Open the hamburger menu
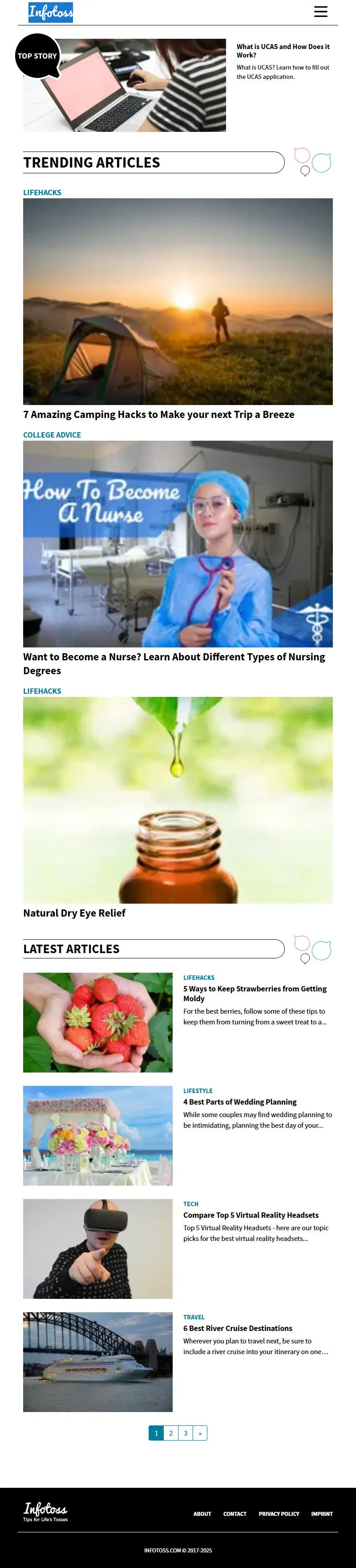 [x=320, y=12]
